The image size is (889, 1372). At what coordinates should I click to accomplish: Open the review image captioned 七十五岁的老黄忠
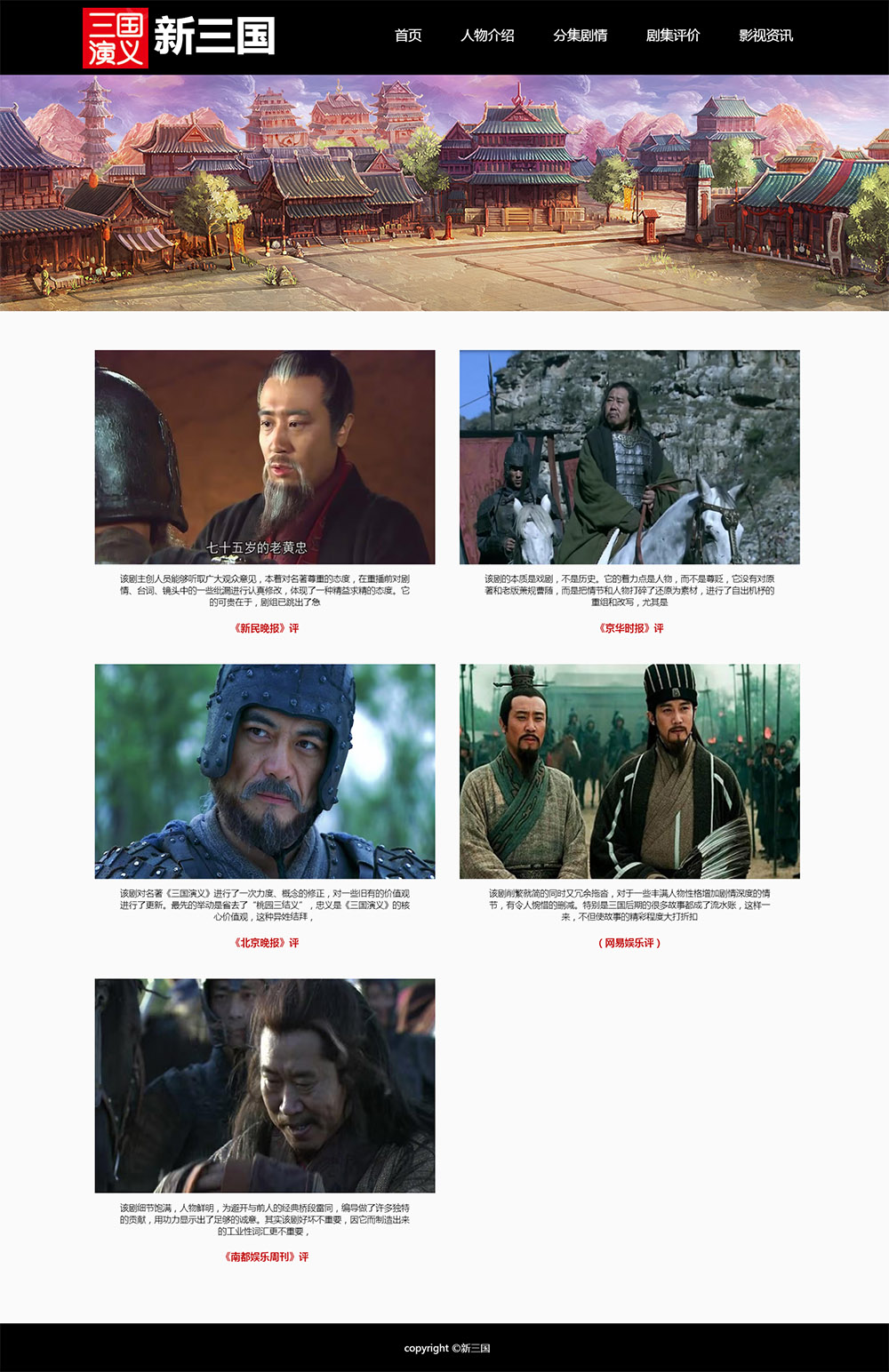pyautogui.click(x=265, y=457)
